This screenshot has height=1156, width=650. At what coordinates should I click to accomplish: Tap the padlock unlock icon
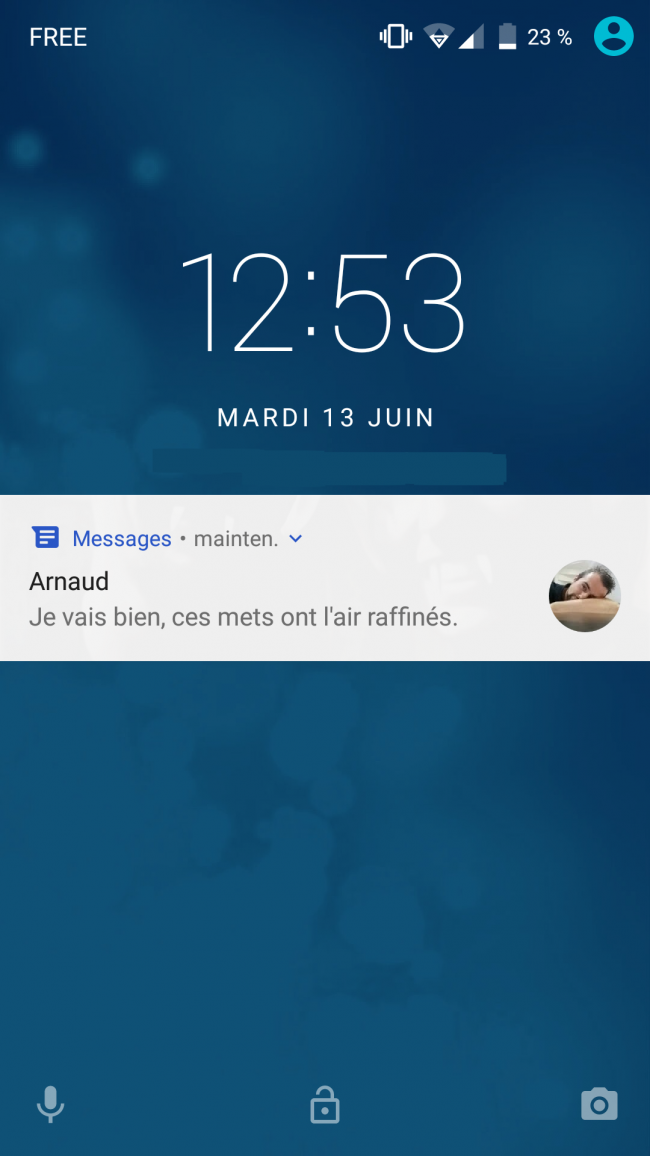click(x=325, y=1105)
